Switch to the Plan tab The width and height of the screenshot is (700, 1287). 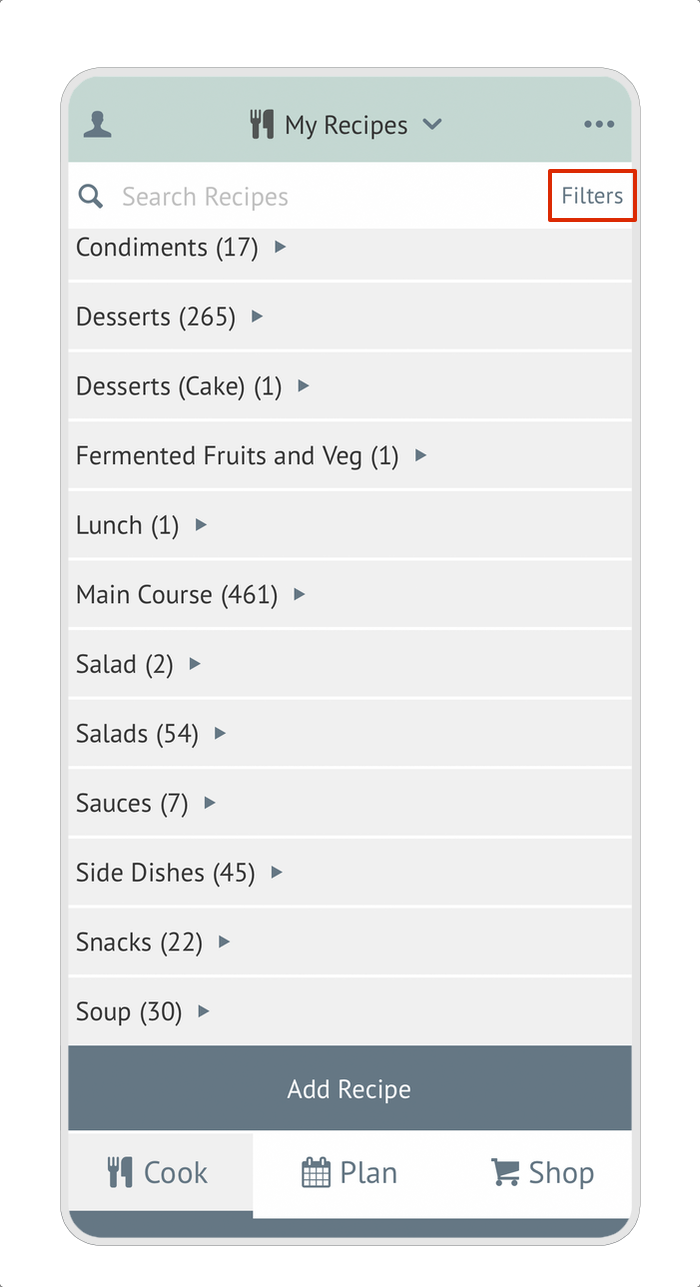coord(349,1173)
